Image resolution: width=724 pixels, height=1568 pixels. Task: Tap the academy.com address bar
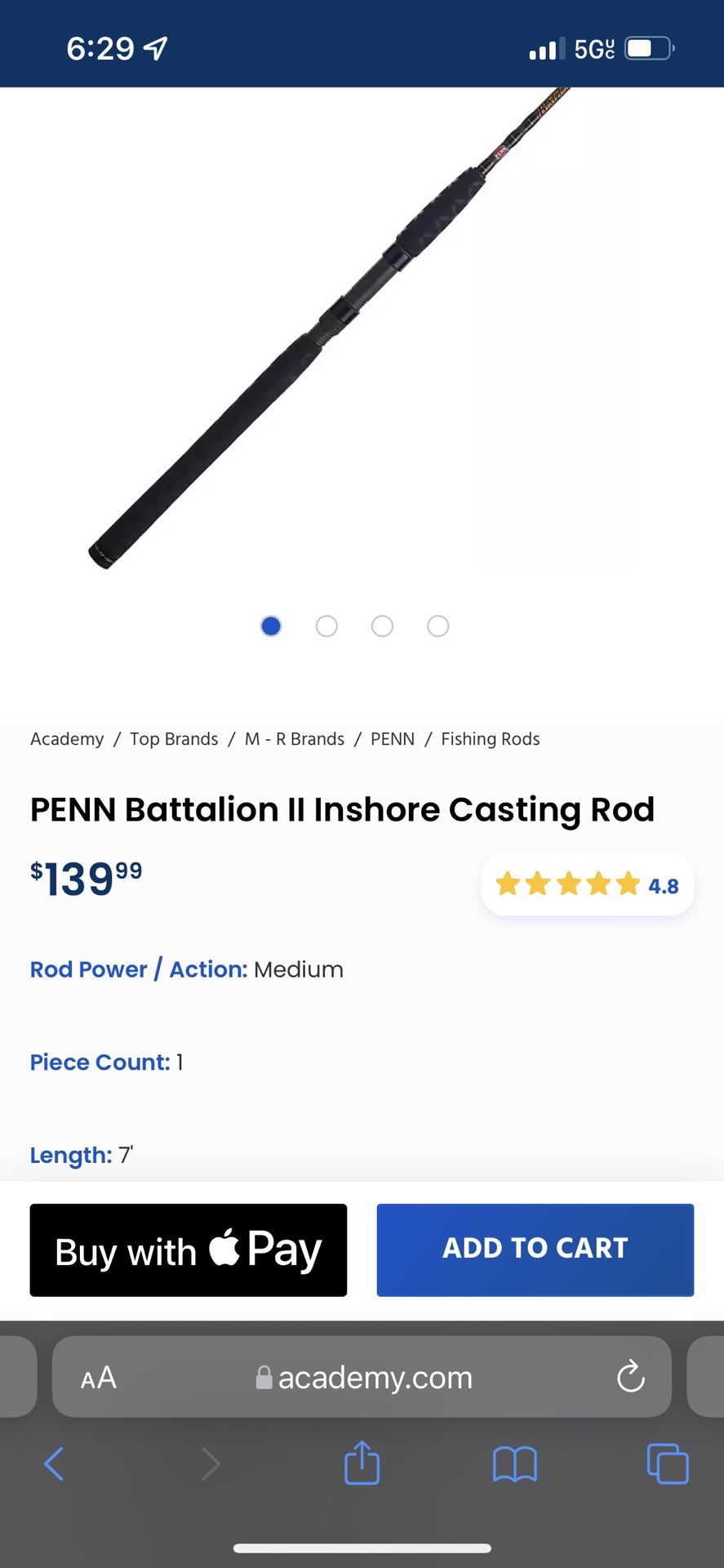coord(374,1377)
